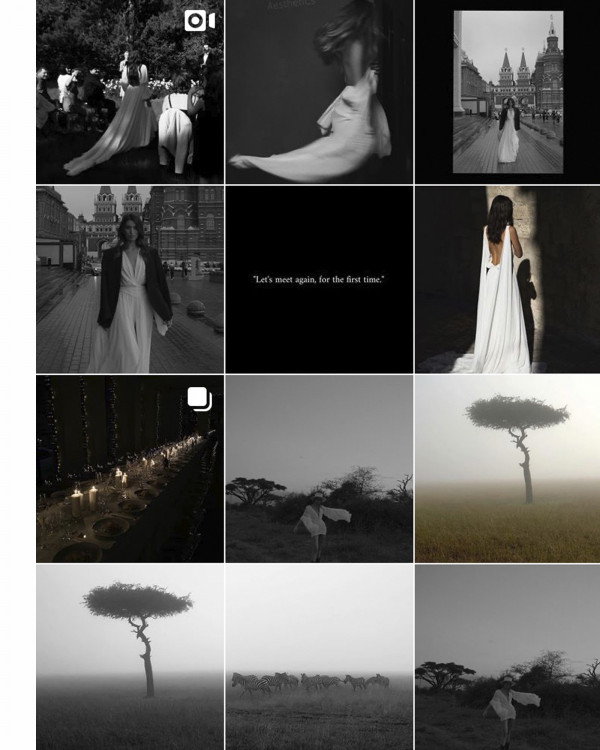600x750 pixels.
Task: Open the zebras in the fog photo
Action: [319, 656]
